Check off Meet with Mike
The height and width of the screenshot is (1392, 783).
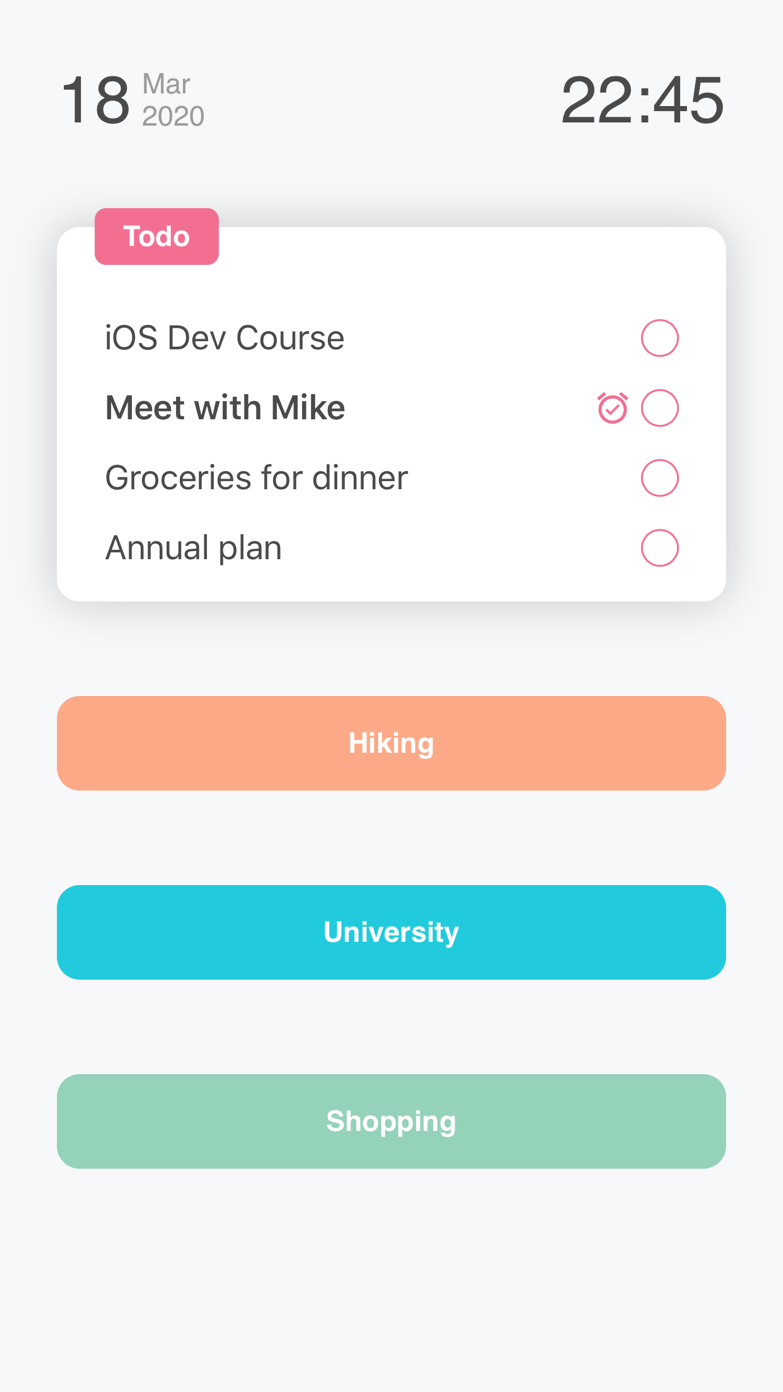[660, 408]
